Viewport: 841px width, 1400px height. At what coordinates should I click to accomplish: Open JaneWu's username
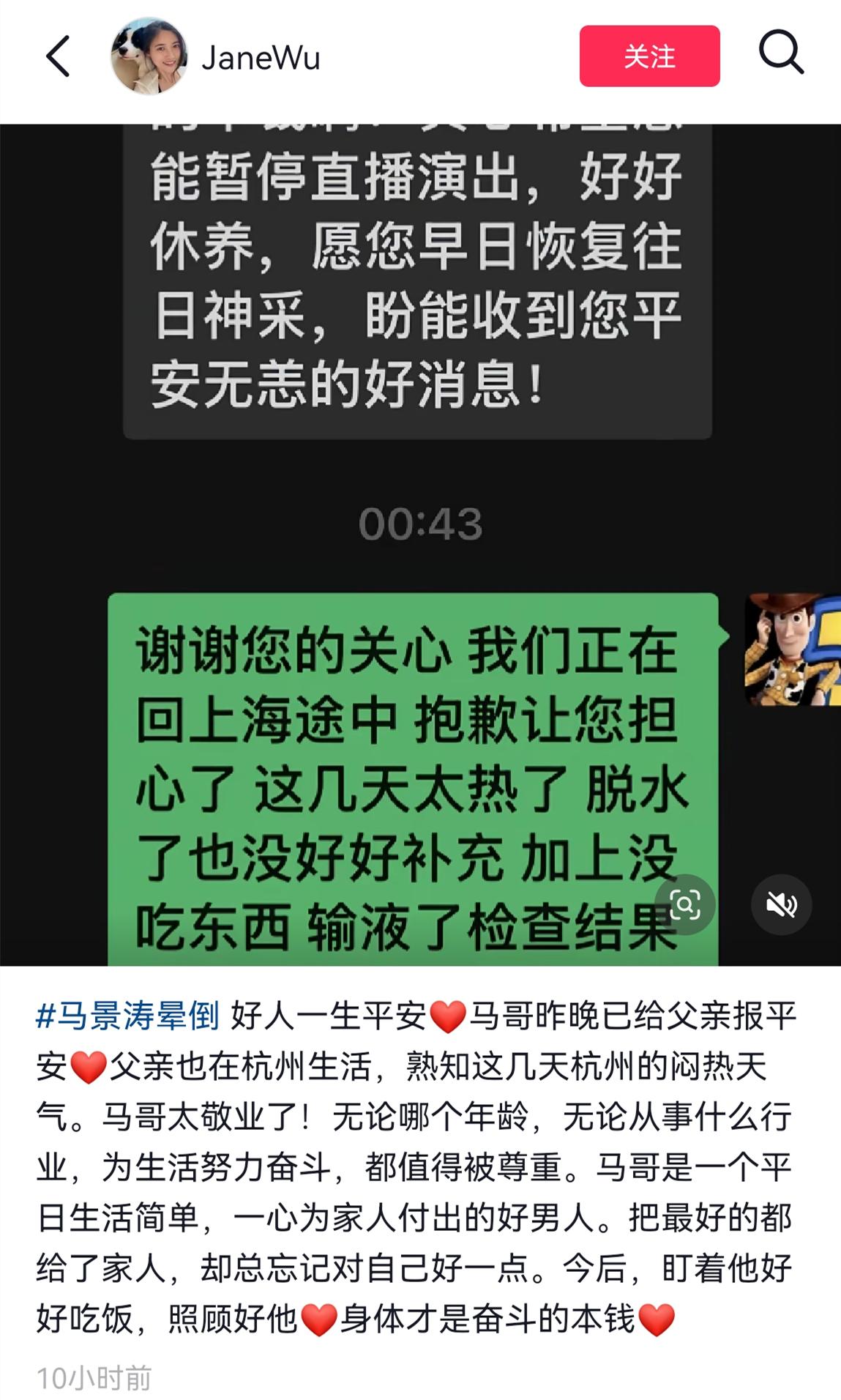[x=261, y=58]
